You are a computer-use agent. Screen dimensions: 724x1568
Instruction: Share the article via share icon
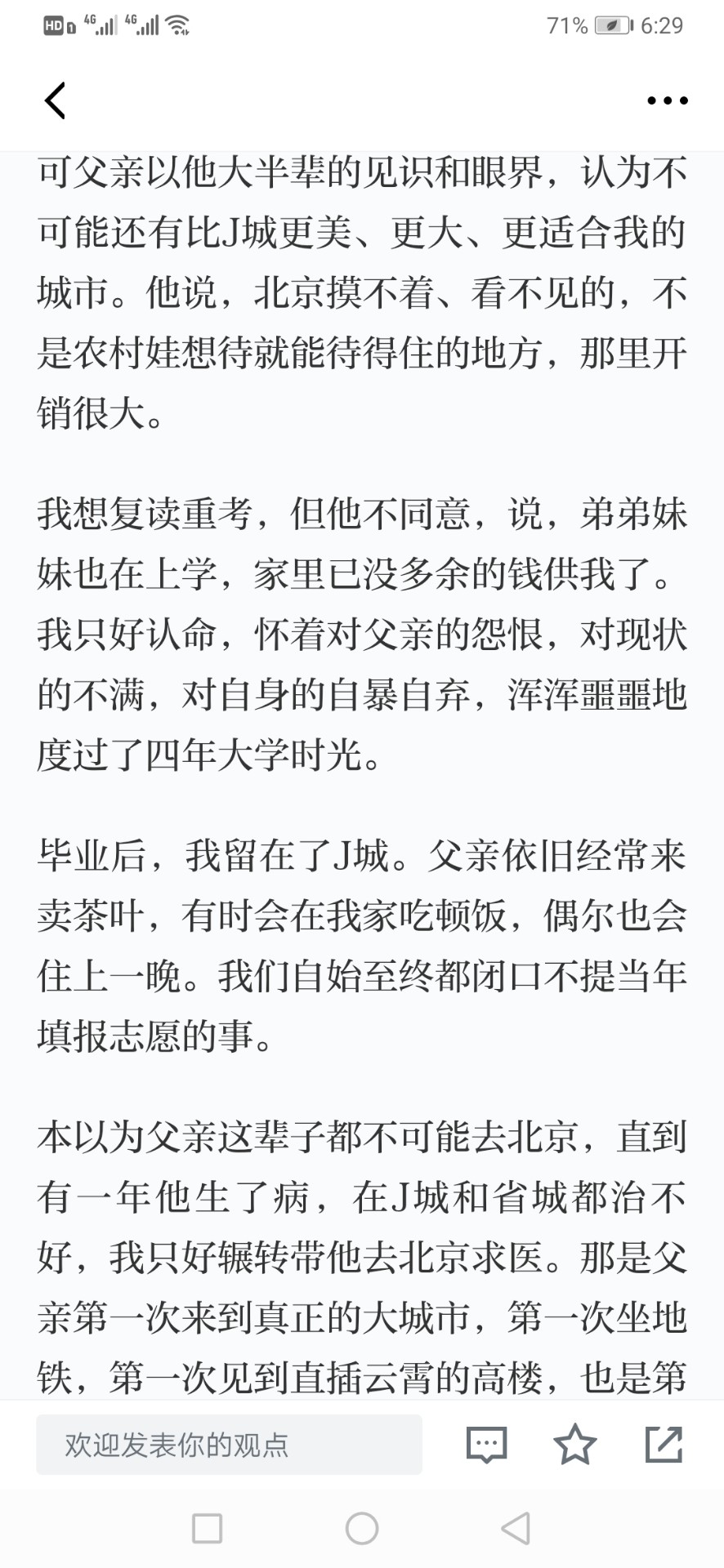[664, 1444]
